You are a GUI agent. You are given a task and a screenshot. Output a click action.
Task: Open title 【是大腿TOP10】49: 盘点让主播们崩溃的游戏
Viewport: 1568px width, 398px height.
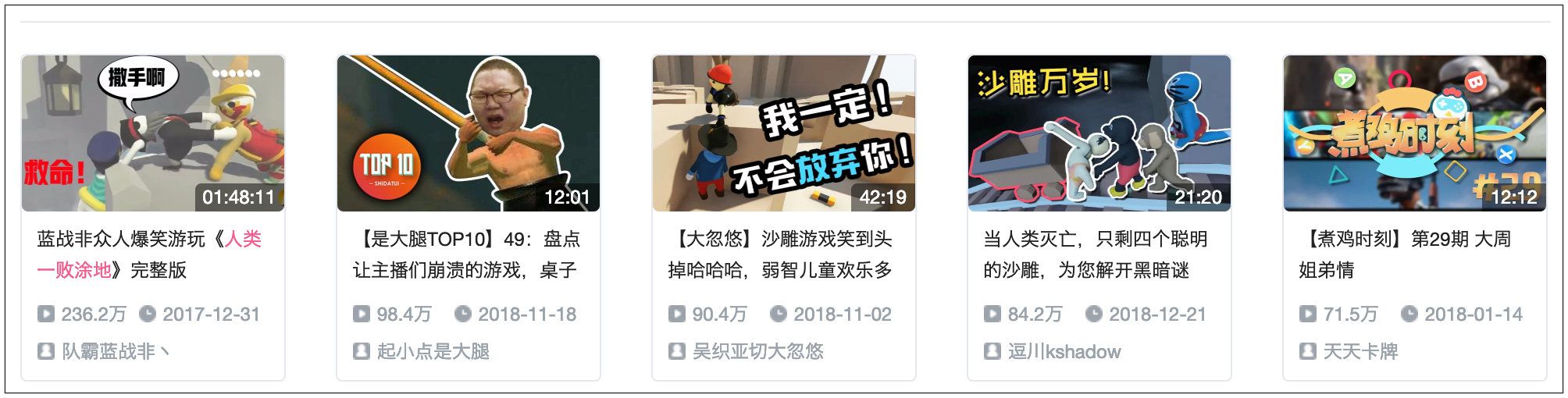pos(466,254)
